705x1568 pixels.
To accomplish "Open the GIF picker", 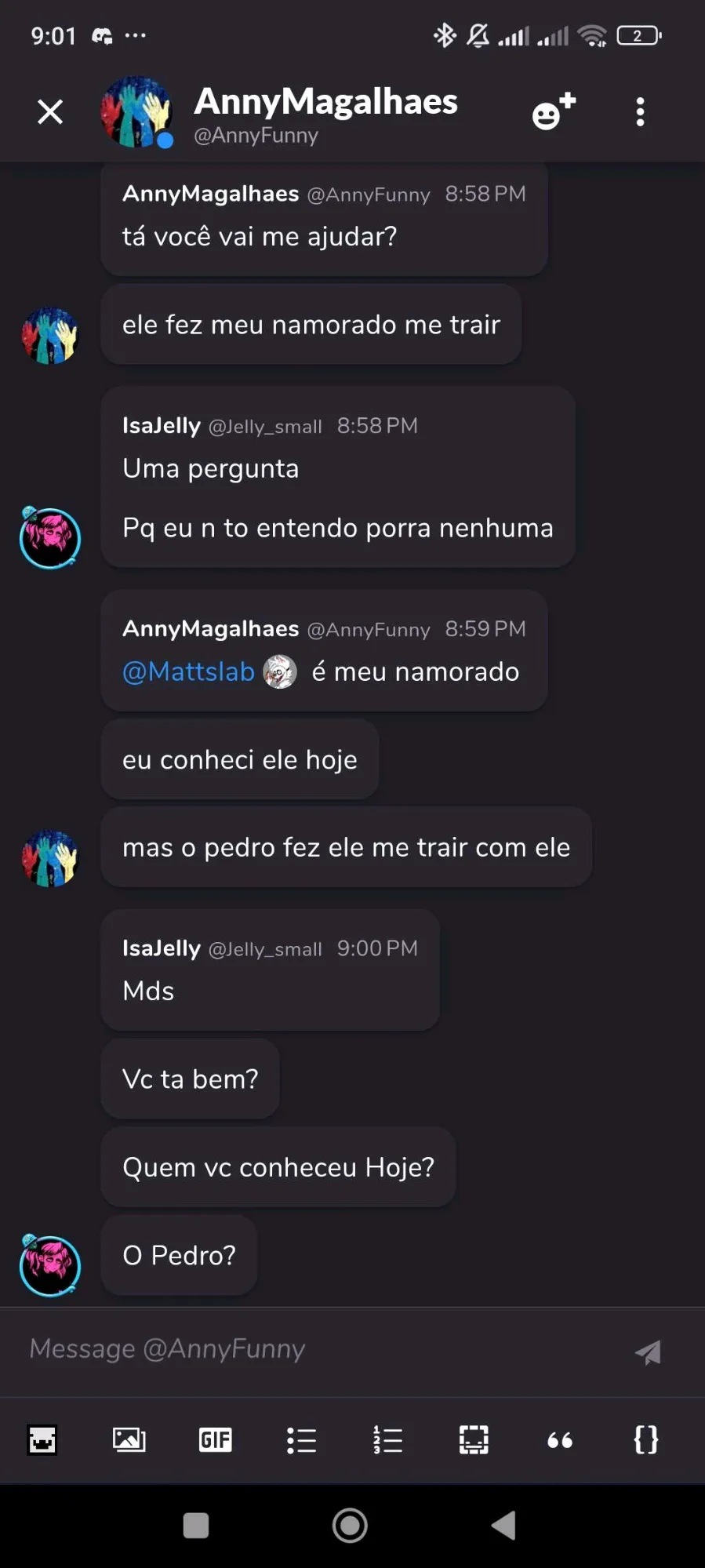I will coord(215,1439).
